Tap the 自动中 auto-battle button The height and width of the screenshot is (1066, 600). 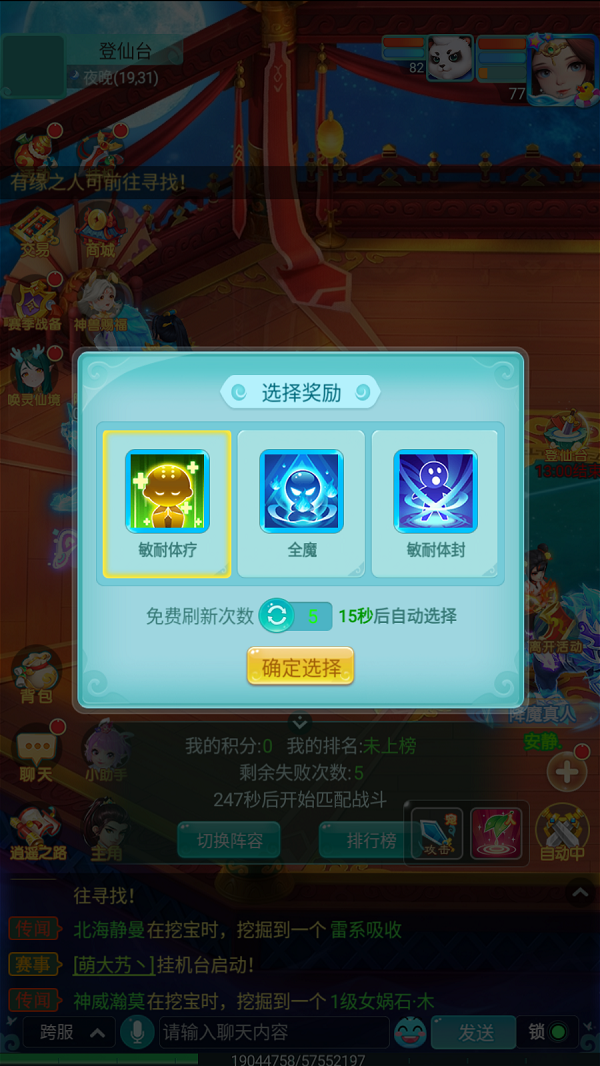(562, 832)
